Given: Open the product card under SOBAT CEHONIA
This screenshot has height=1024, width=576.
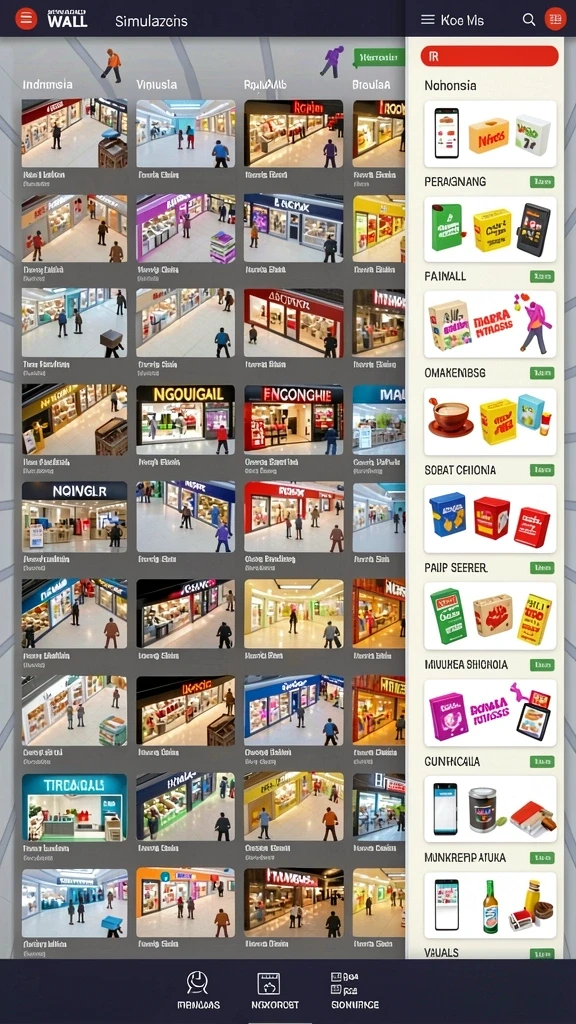Looking at the screenshot, I should pos(490,519).
